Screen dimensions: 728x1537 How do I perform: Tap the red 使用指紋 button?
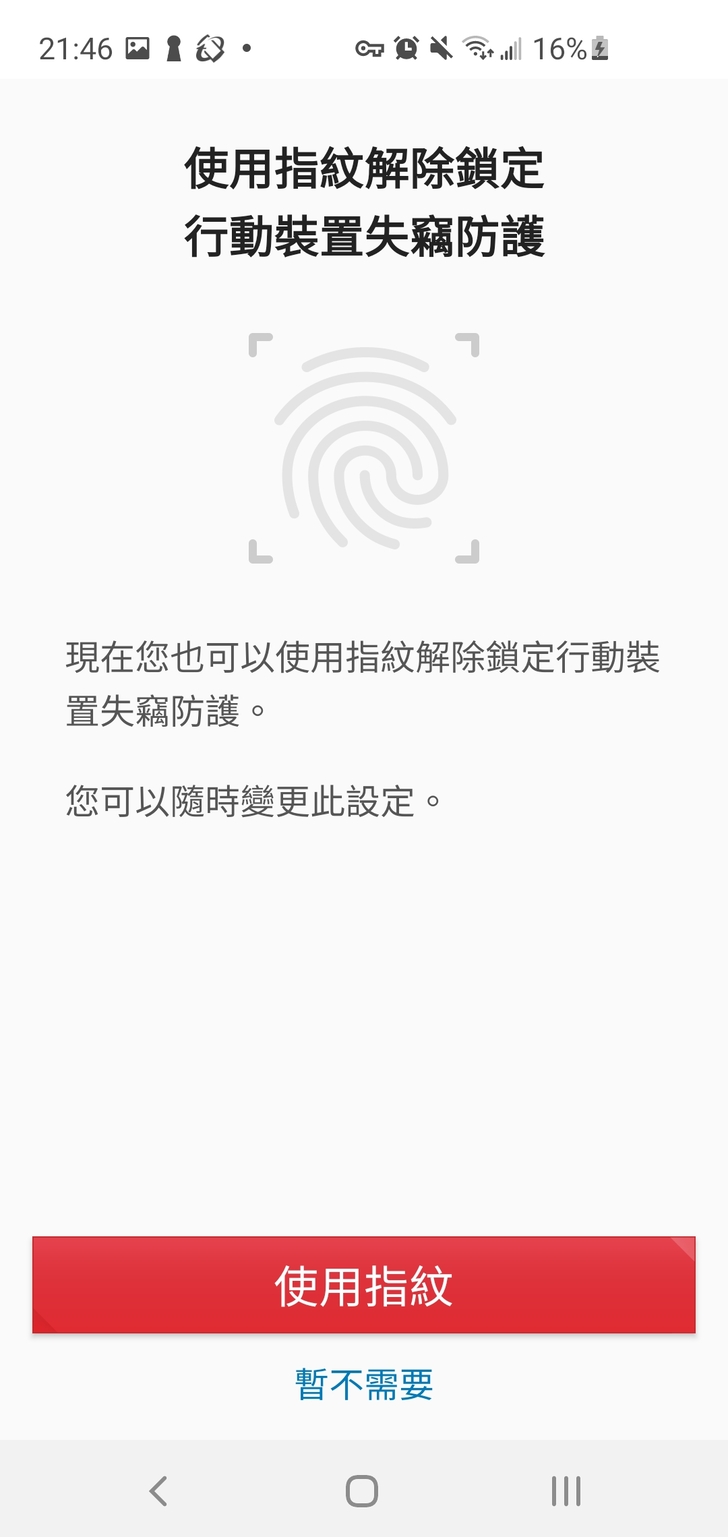[x=364, y=1285]
